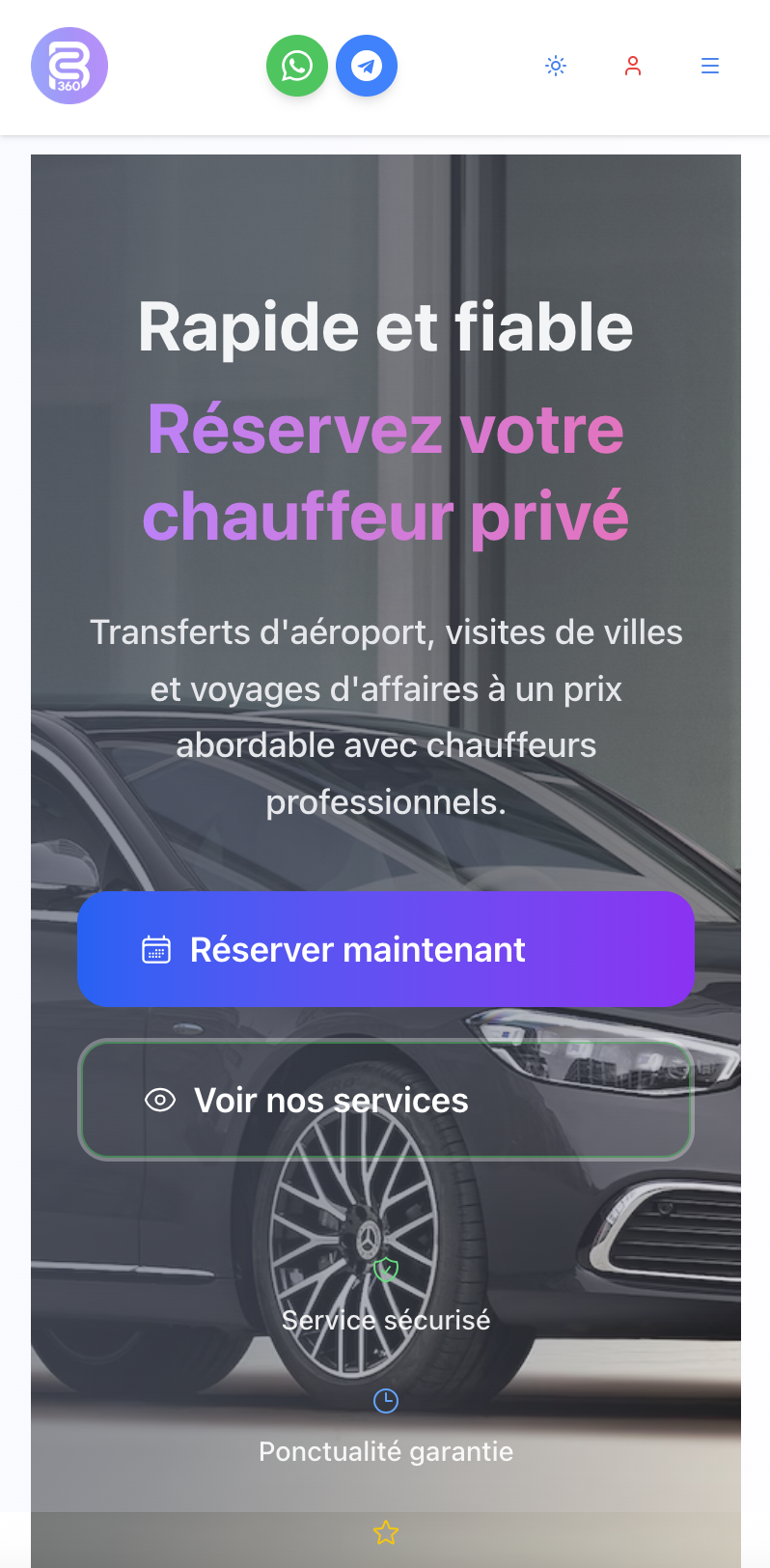Select the calendar icon inside the booking button
770x1568 pixels.
[x=155, y=949]
